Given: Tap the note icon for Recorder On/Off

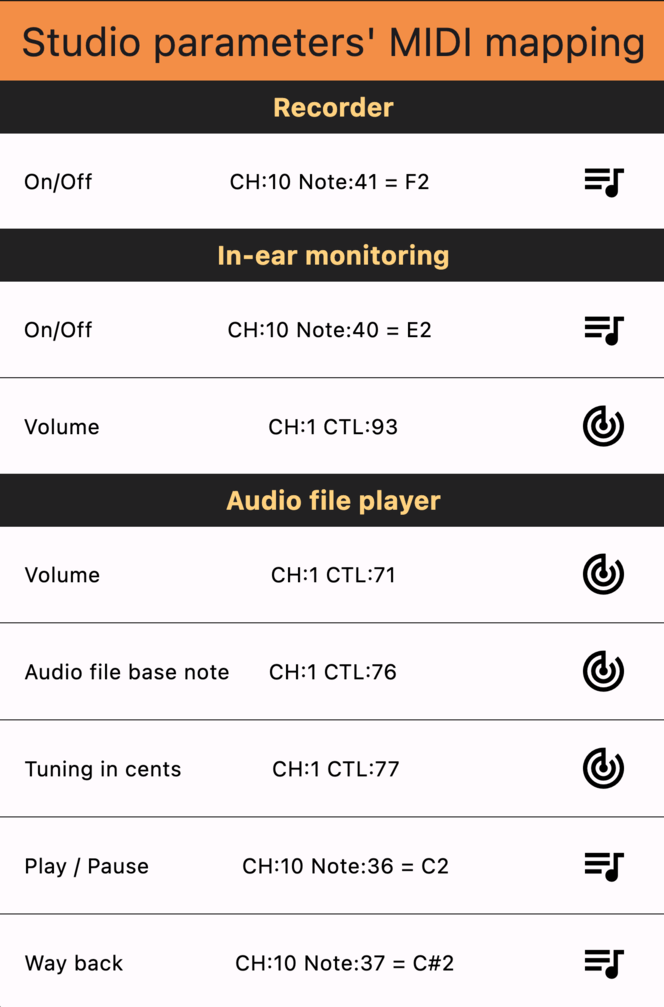Looking at the screenshot, I should 603,182.
